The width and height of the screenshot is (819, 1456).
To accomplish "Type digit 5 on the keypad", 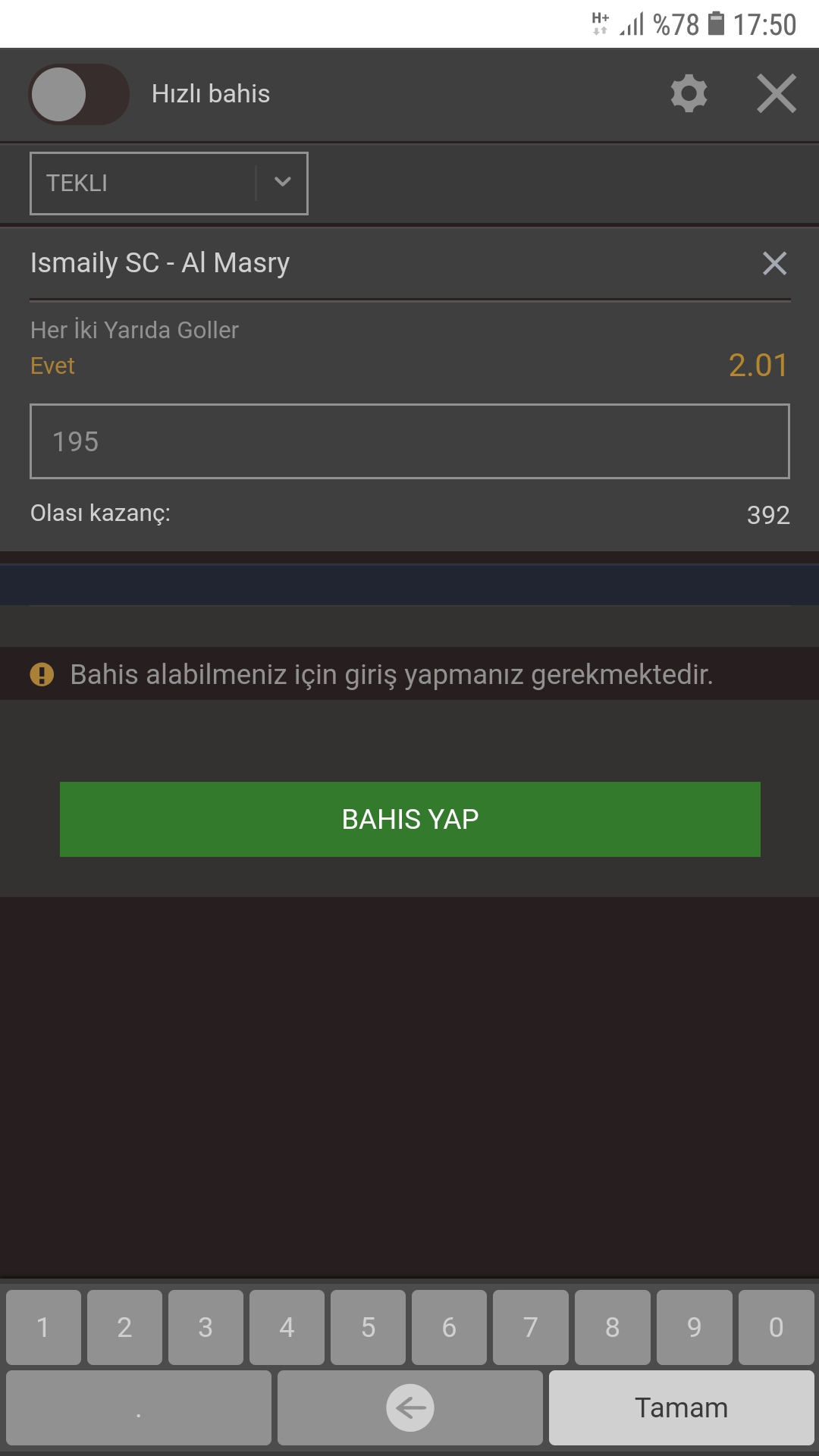I will click(x=368, y=1327).
